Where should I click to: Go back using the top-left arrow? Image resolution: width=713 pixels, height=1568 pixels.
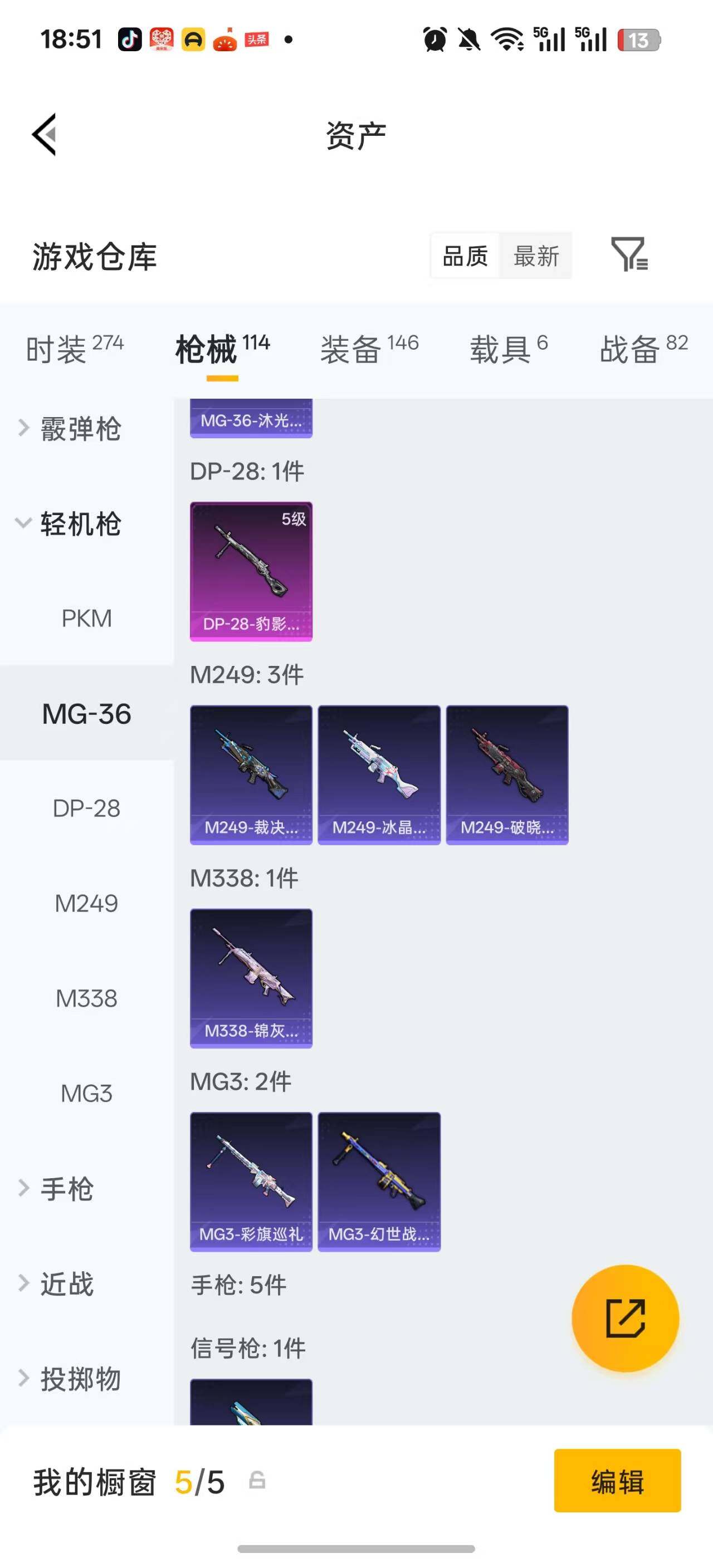tap(45, 135)
